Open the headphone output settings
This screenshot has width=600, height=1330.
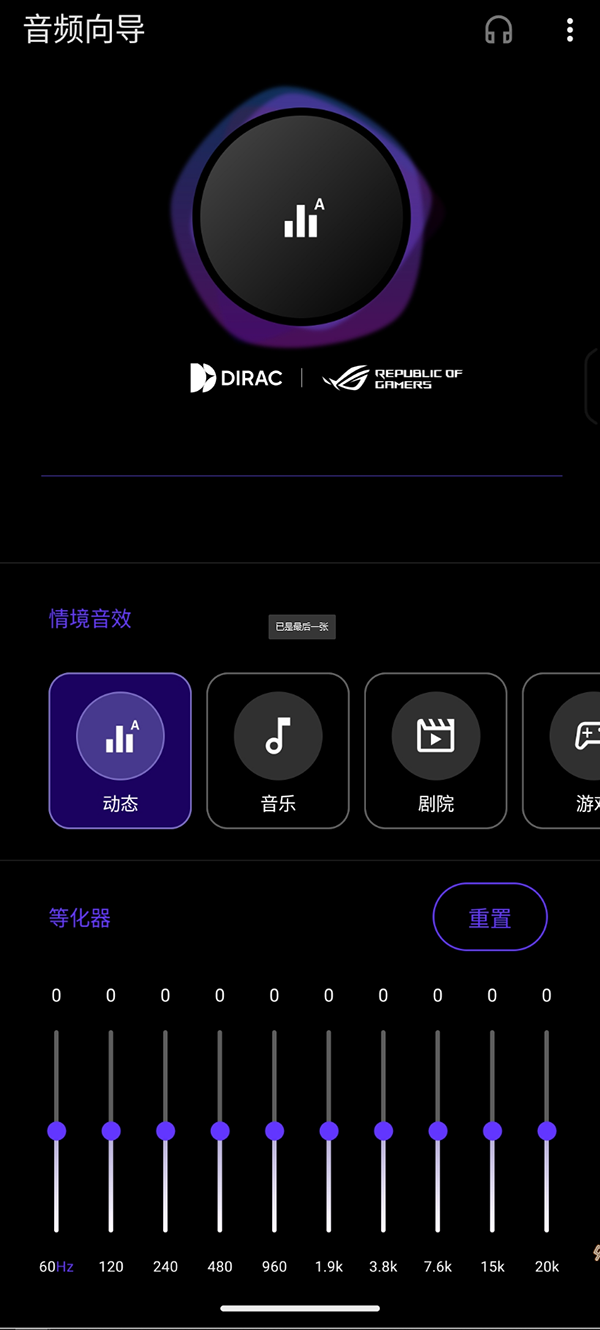(x=499, y=30)
